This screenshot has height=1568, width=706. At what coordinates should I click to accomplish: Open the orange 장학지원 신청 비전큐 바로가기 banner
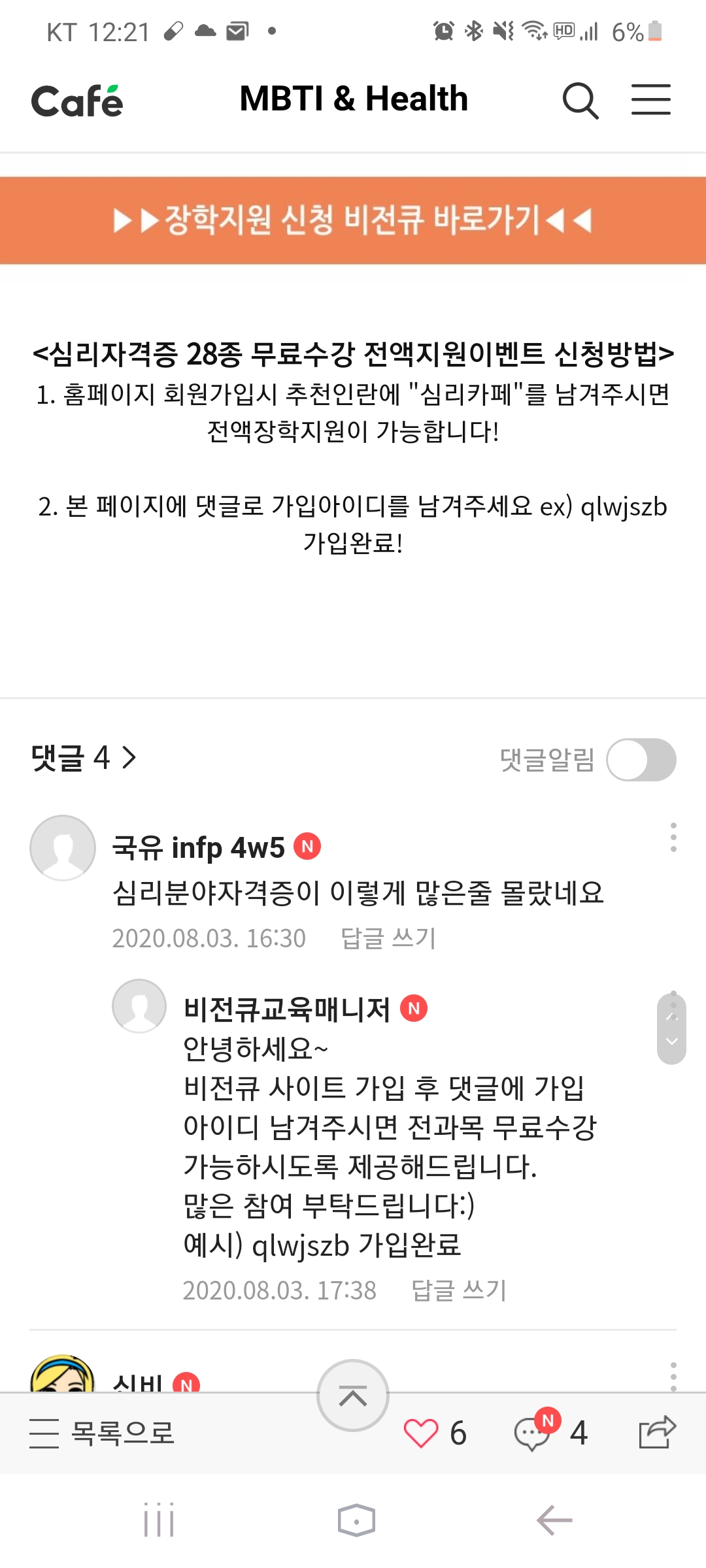353,220
